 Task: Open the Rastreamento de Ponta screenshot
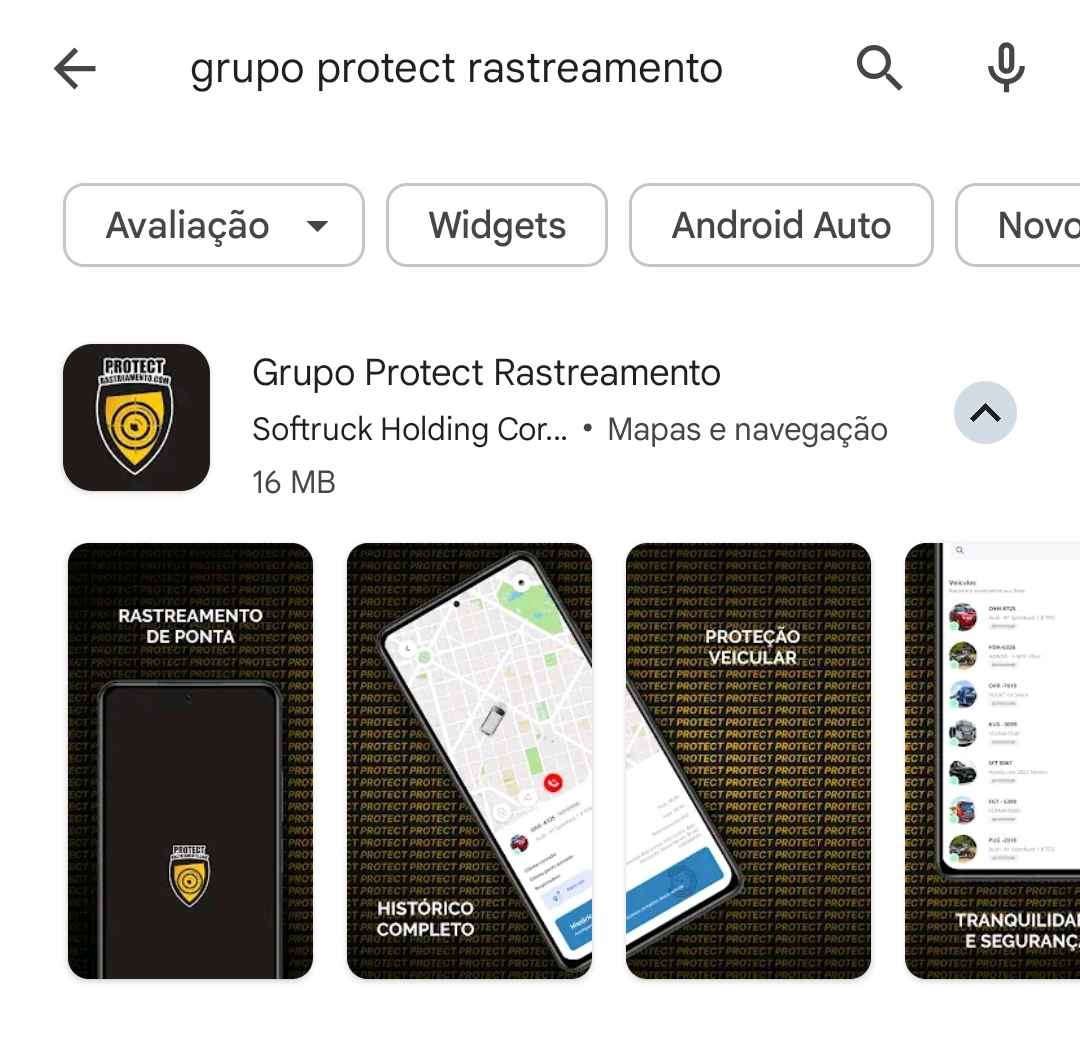pos(190,760)
